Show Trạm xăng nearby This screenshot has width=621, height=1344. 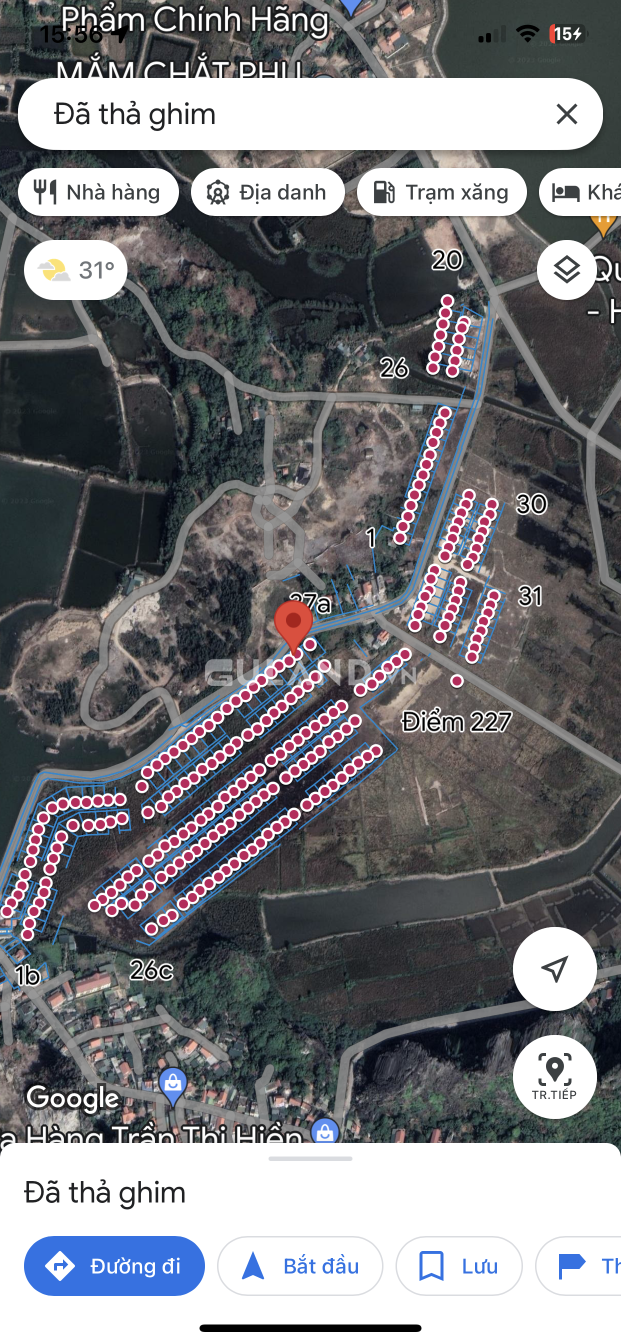[x=441, y=193]
